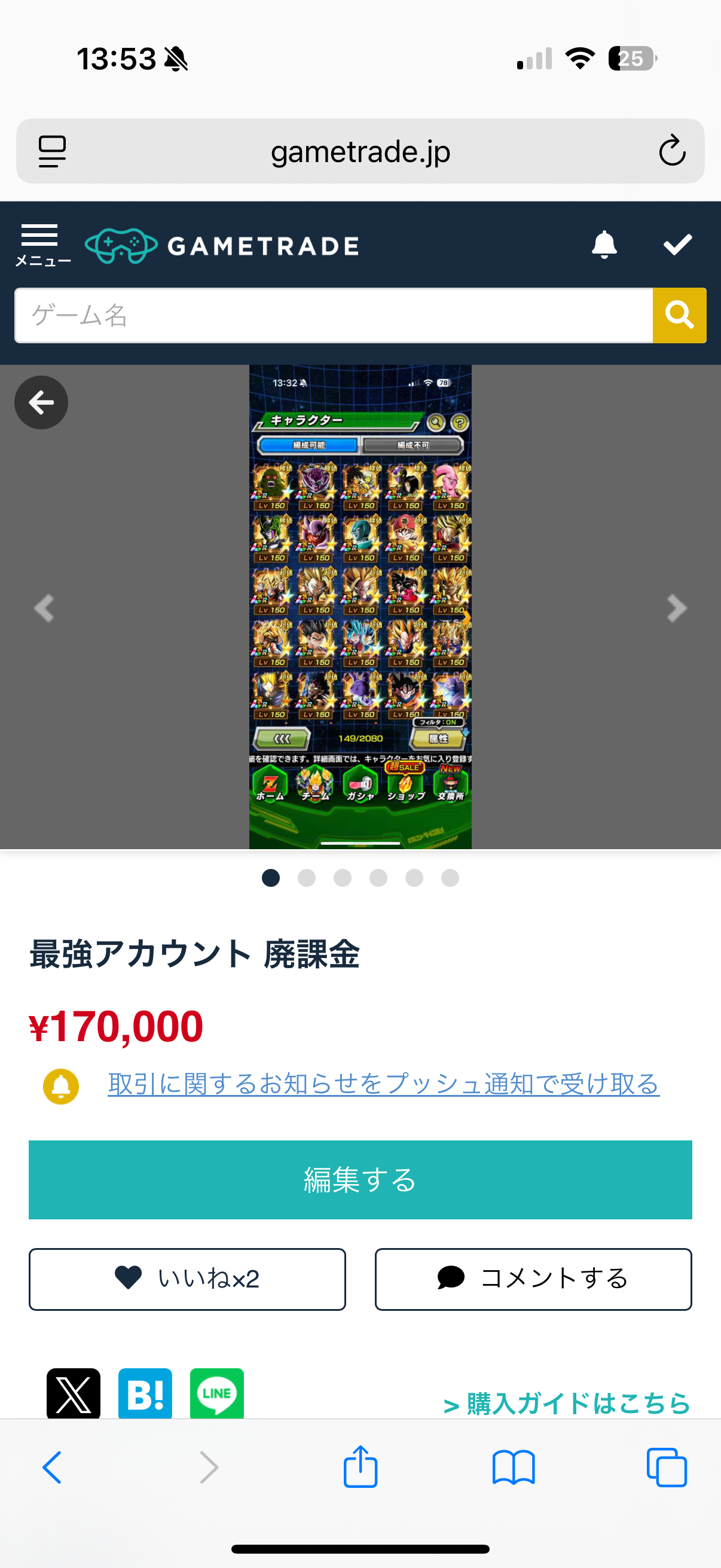Tap the yellow search button
Image resolution: width=721 pixels, height=1568 pixels.
(679, 315)
